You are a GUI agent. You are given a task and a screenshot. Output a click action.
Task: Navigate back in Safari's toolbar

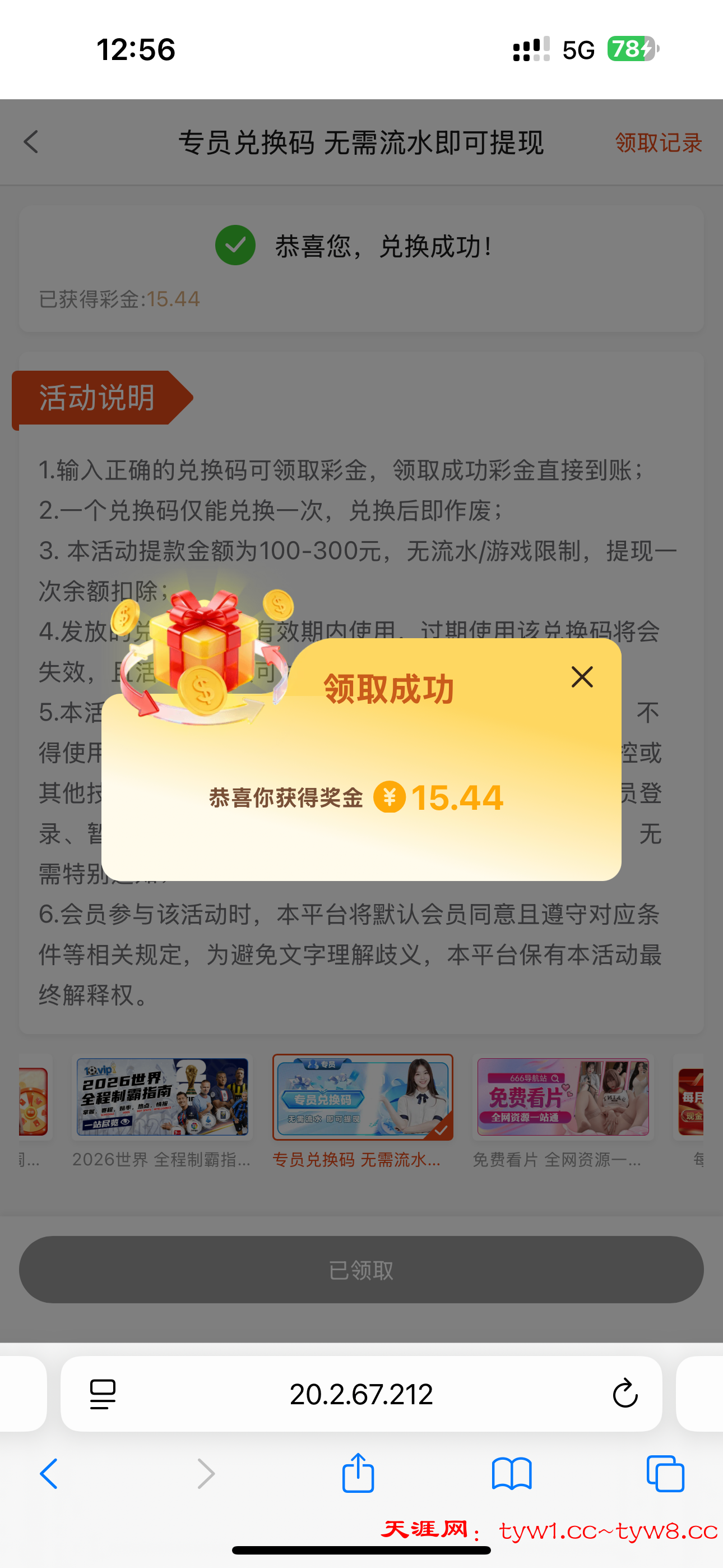pyautogui.click(x=49, y=1474)
